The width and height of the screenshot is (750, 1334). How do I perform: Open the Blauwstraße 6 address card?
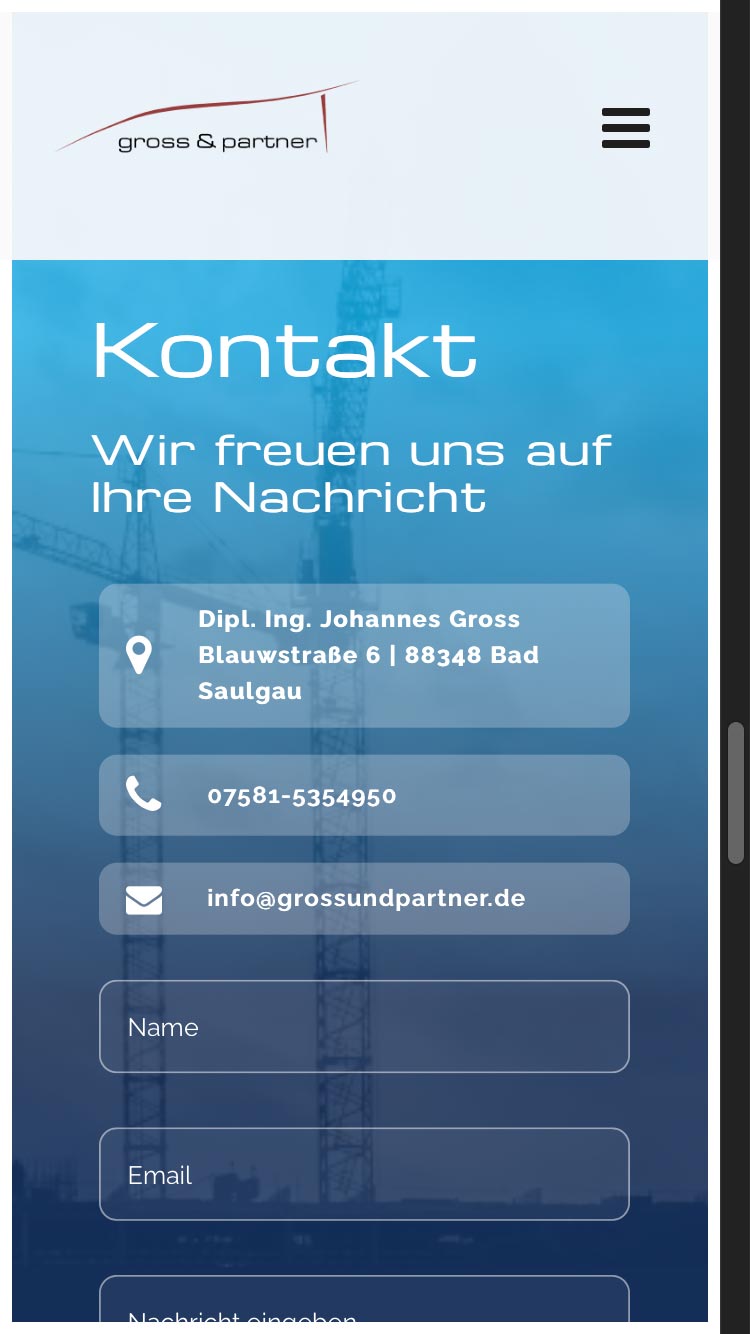pyautogui.click(x=364, y=655)
